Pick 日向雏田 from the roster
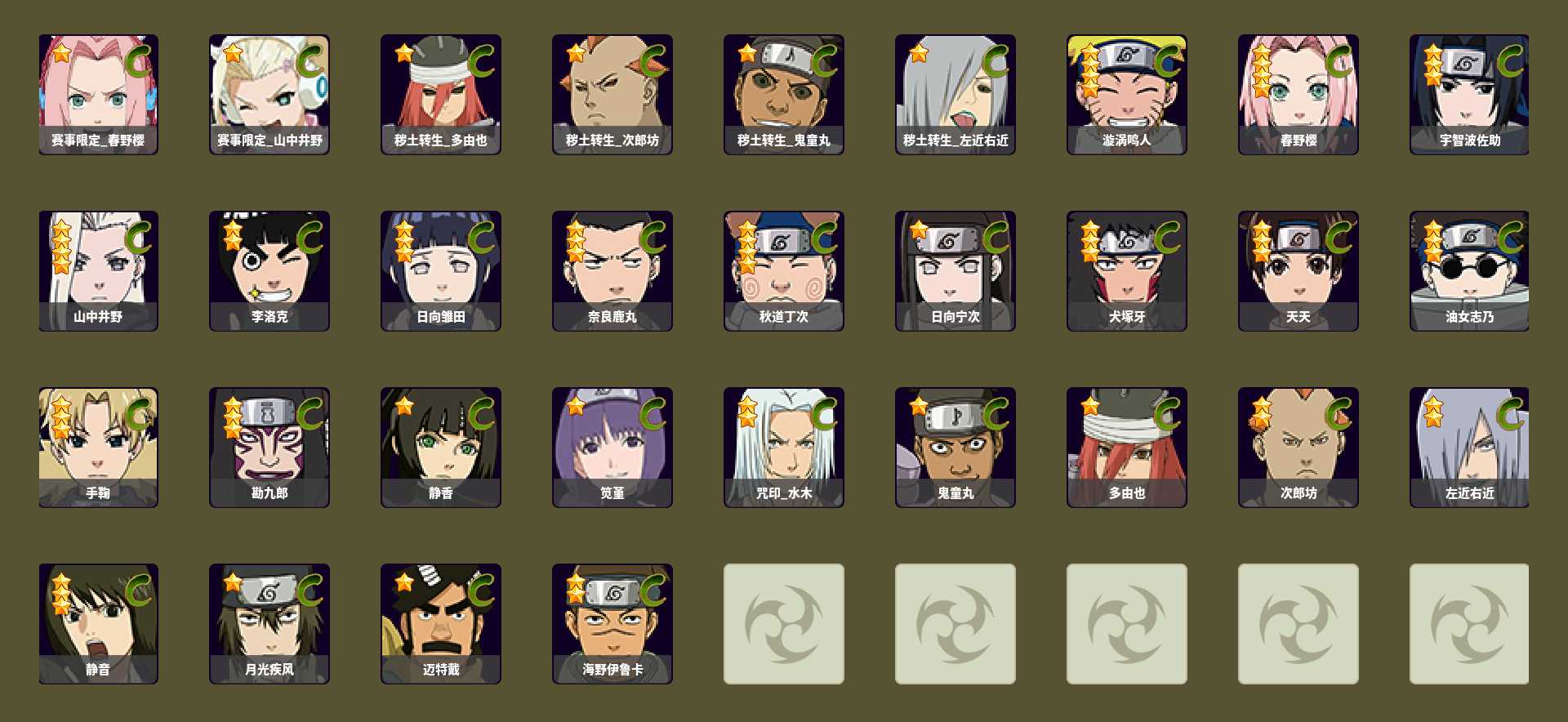 [x=441, y=270]
